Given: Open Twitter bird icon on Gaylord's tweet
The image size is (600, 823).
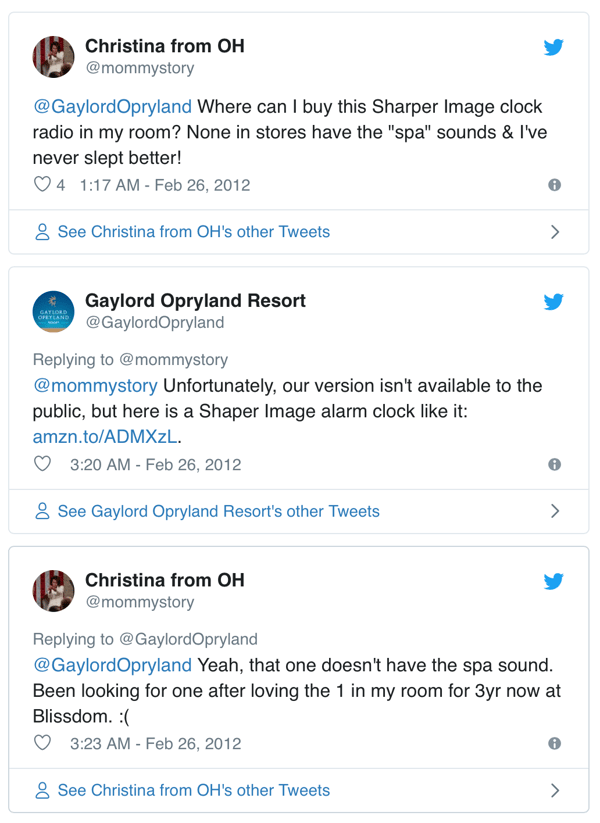Looking at the screenshot, I should (554, 301).
